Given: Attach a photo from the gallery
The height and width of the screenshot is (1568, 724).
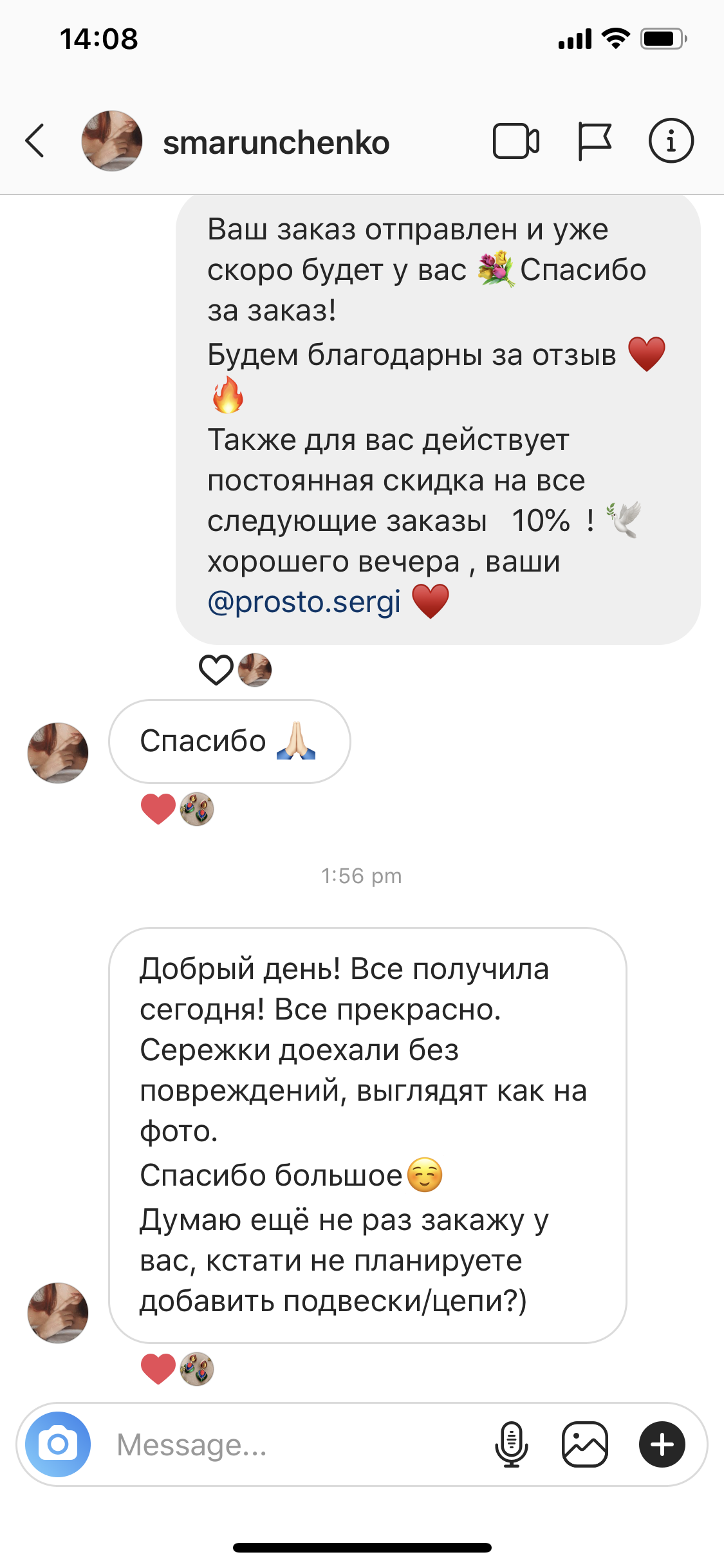Looking at the screenshot, I should 584,1444.
